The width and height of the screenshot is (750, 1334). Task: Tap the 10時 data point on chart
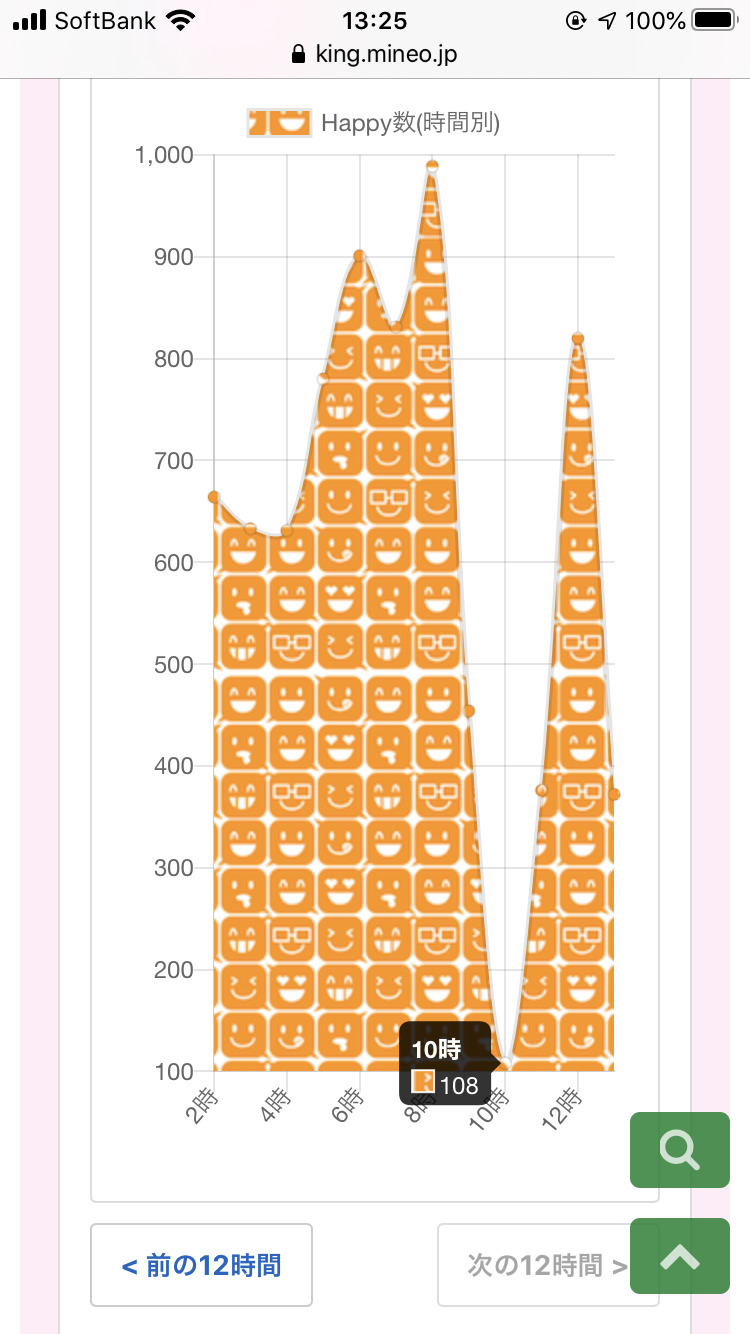[505, 1062]
